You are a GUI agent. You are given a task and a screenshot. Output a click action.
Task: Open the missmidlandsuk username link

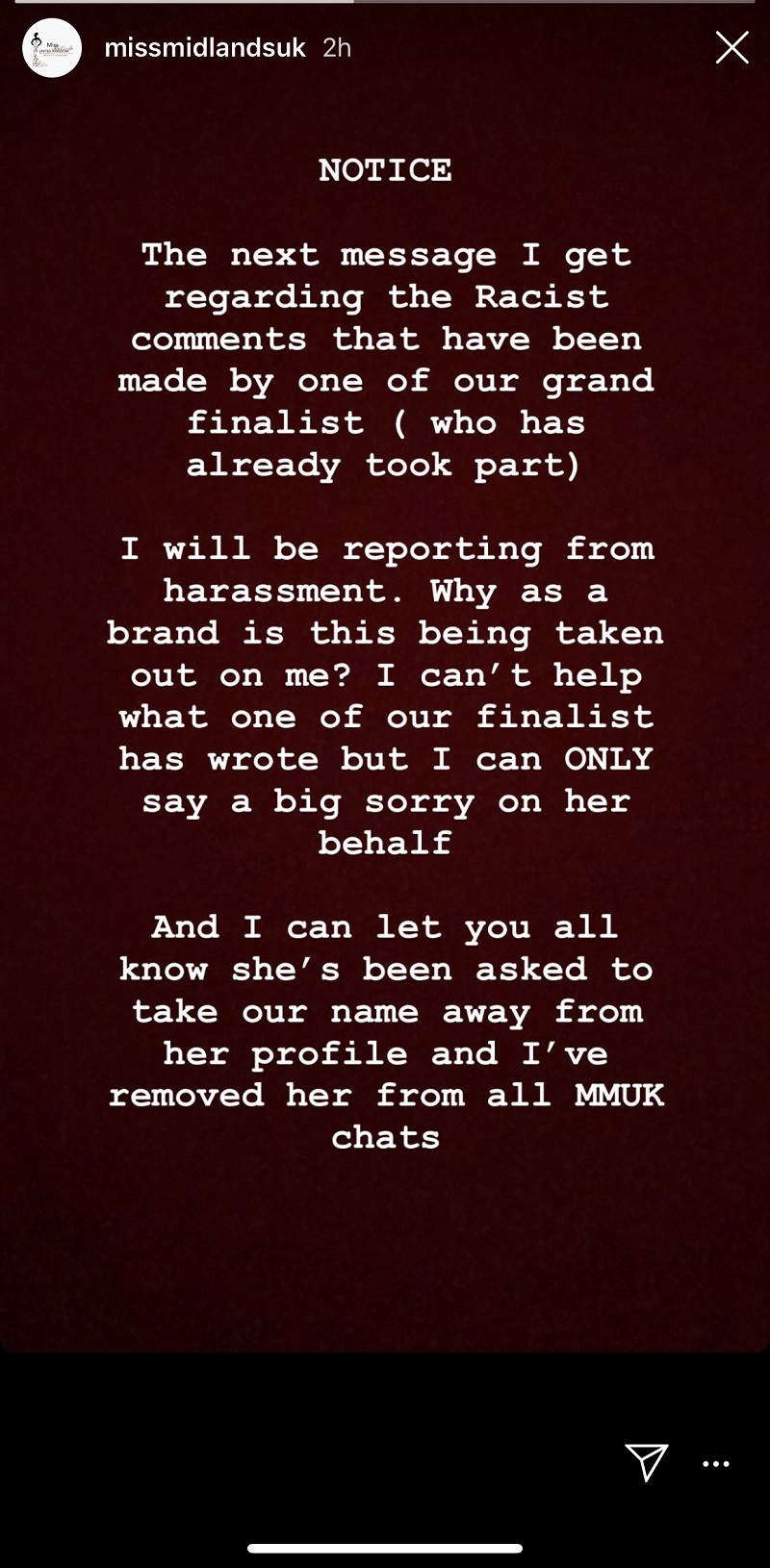pos(205,48)
